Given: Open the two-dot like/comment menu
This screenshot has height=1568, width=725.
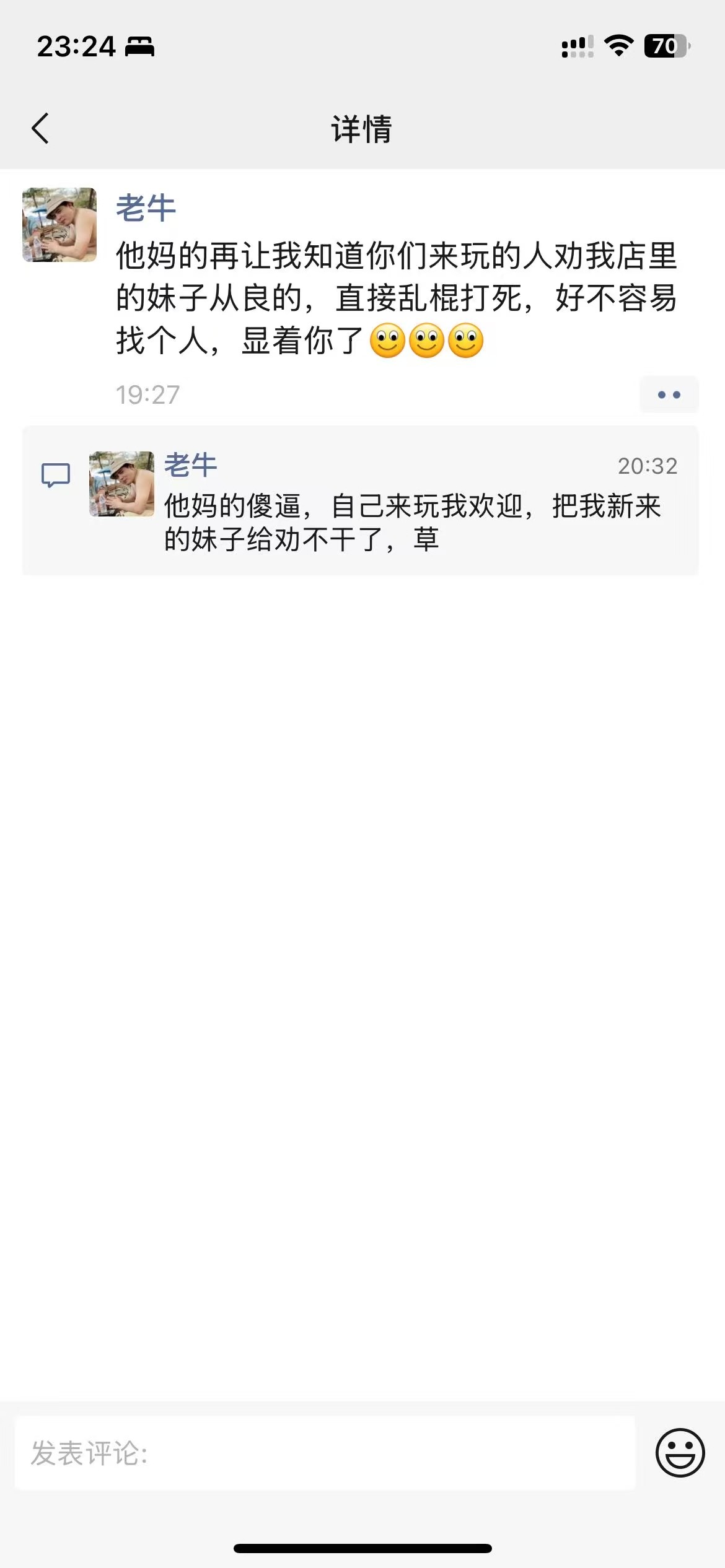Looking at the screenshot, I should (669, 394).
